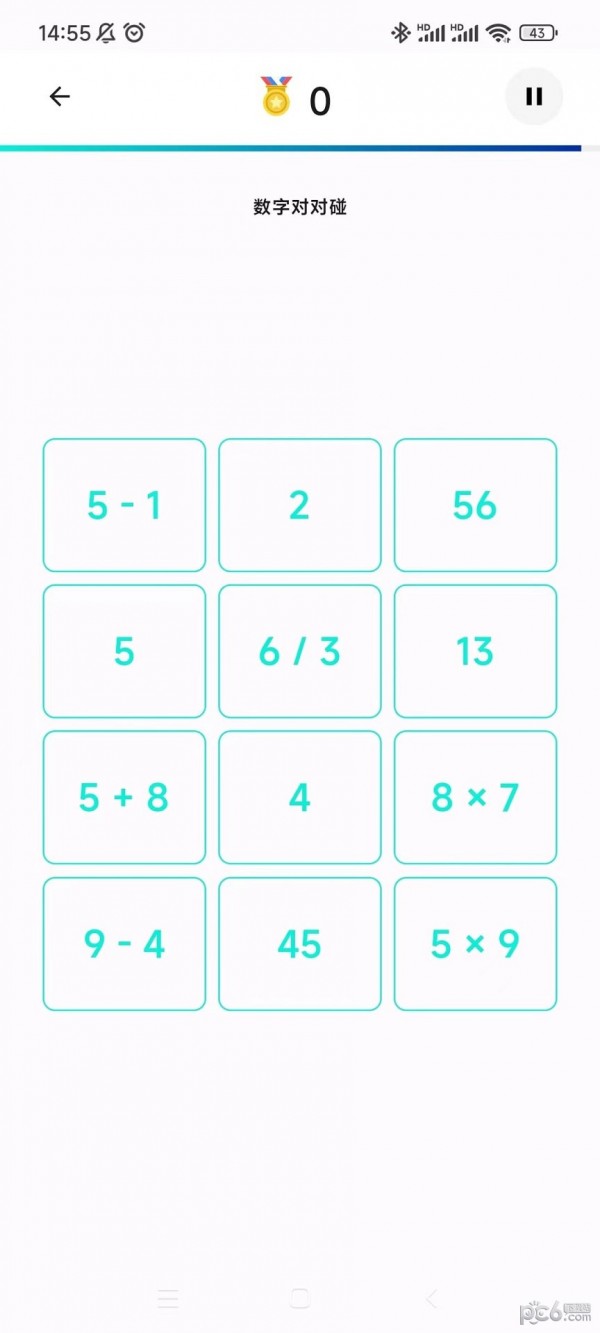
Task: Go back using the top arrow
Action: pos(60,96)
